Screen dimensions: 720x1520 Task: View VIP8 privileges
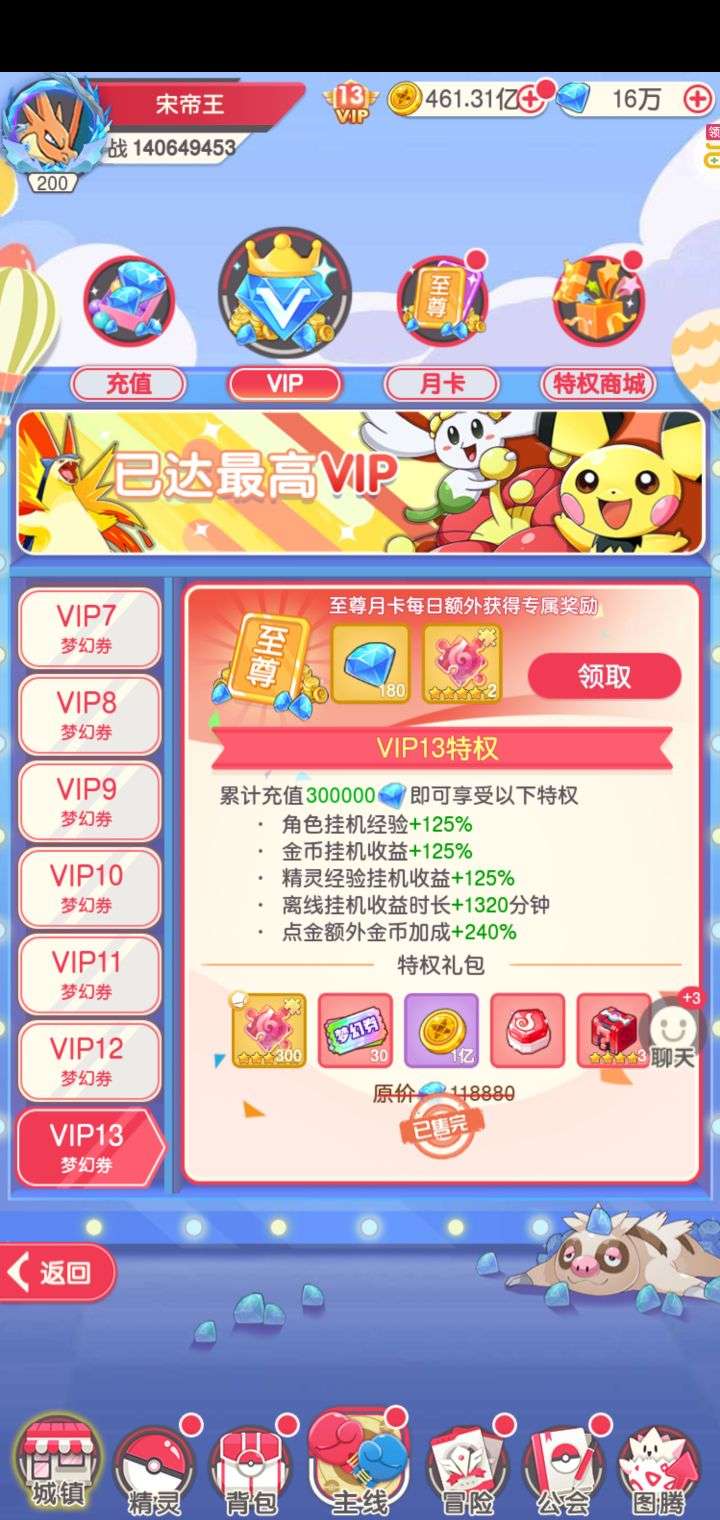click(x=89, y=714)
